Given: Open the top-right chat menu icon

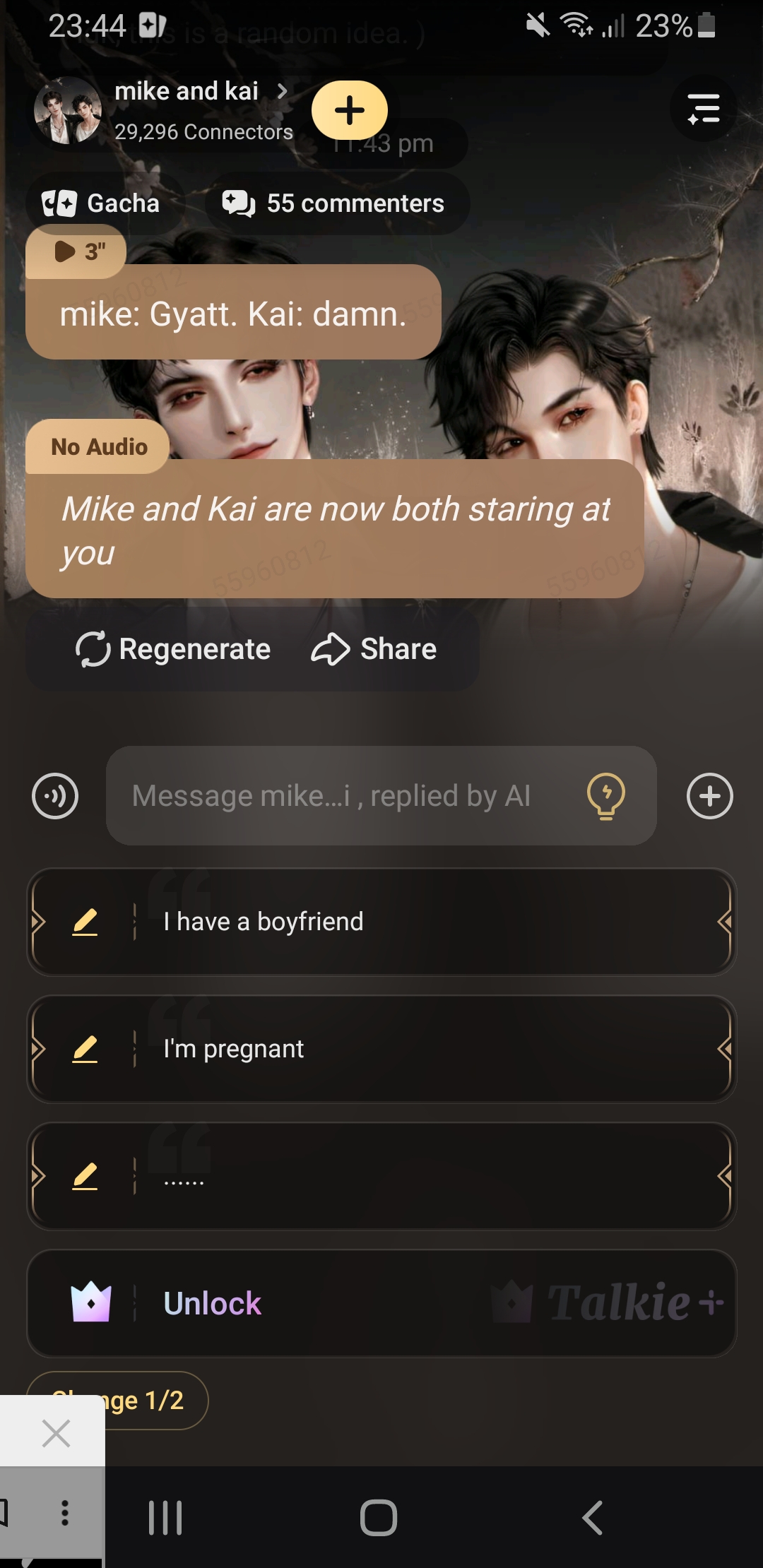Looking at the screenshot, I should pyautogui.click(x=704, y=109).
